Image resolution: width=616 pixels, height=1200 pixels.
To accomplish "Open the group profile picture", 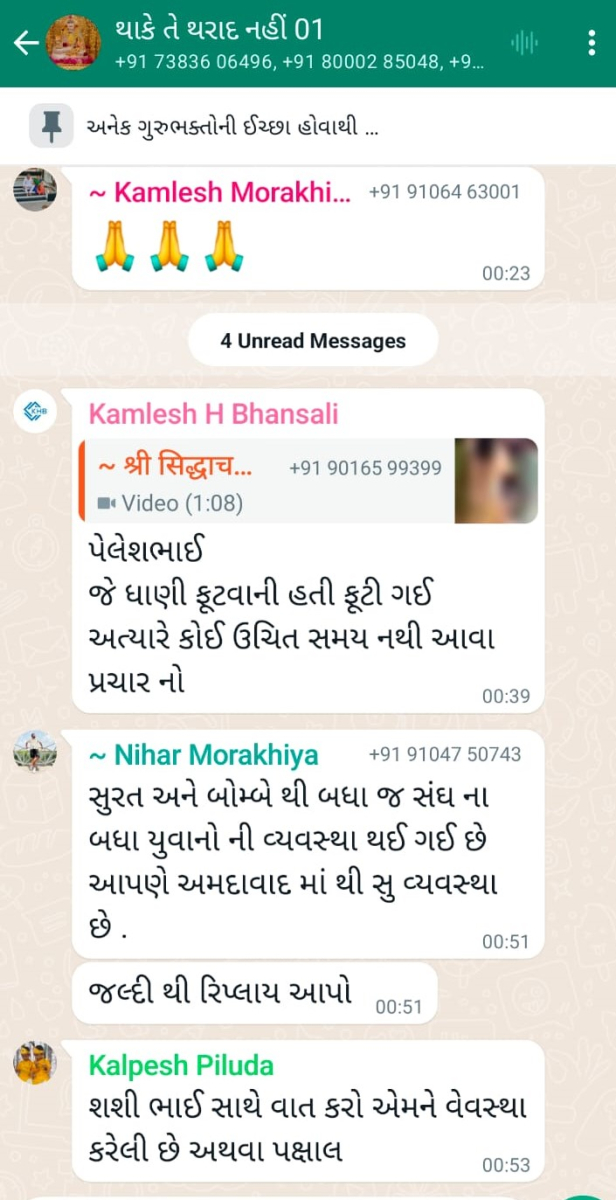I will pos(74,43).
